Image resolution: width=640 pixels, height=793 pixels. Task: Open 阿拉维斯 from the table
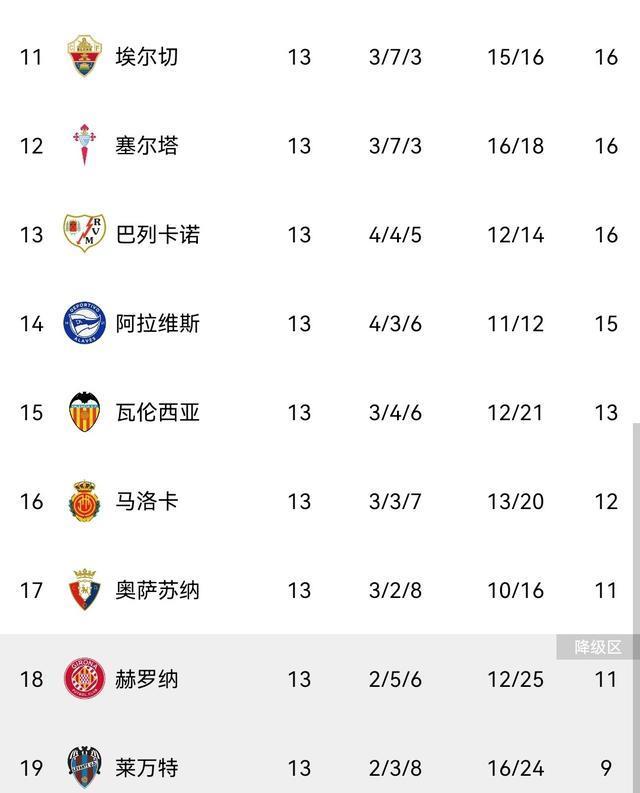tap(158, 323)
